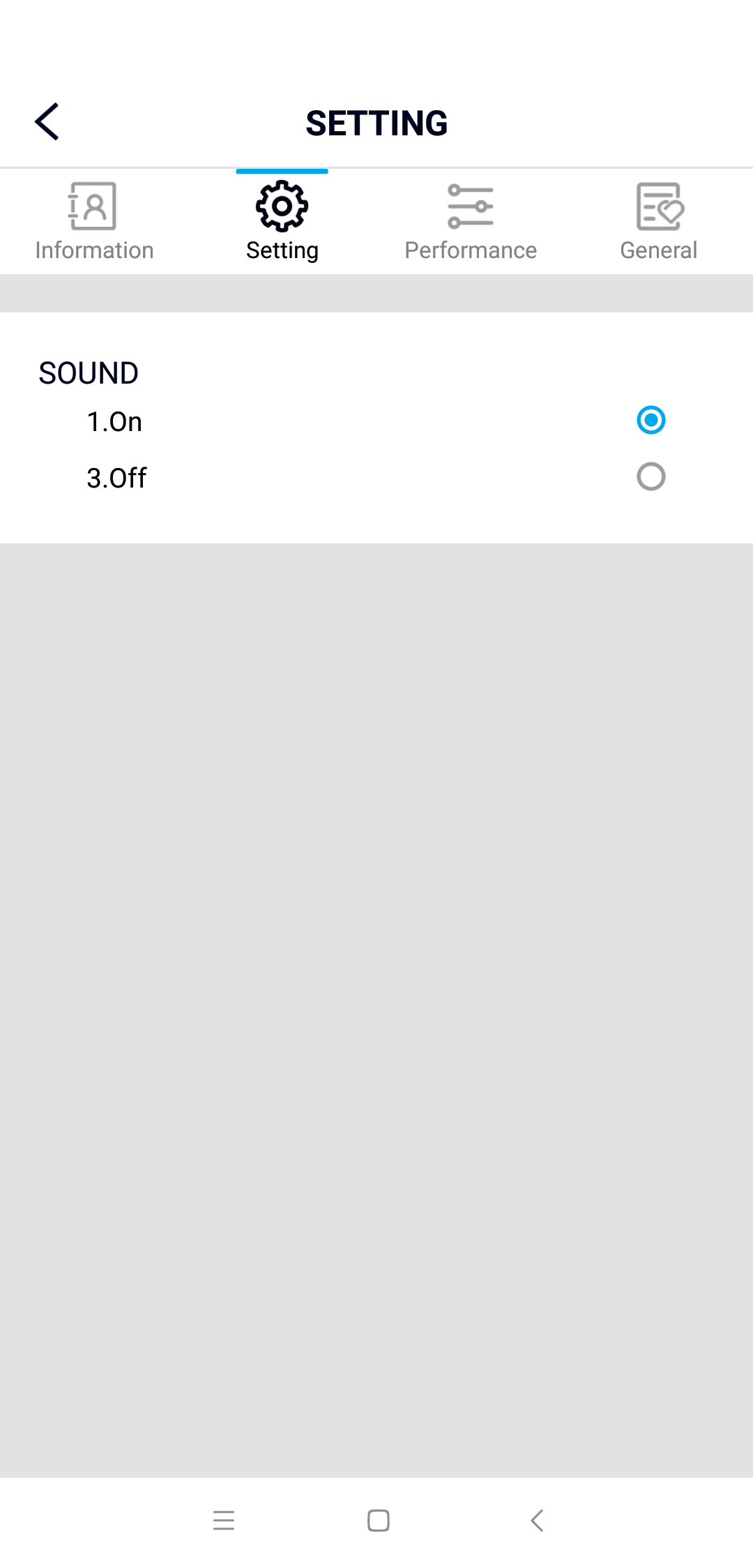The image size is (753, 1568).
Task: Open the Setting tab
Action: click(282, 221)
